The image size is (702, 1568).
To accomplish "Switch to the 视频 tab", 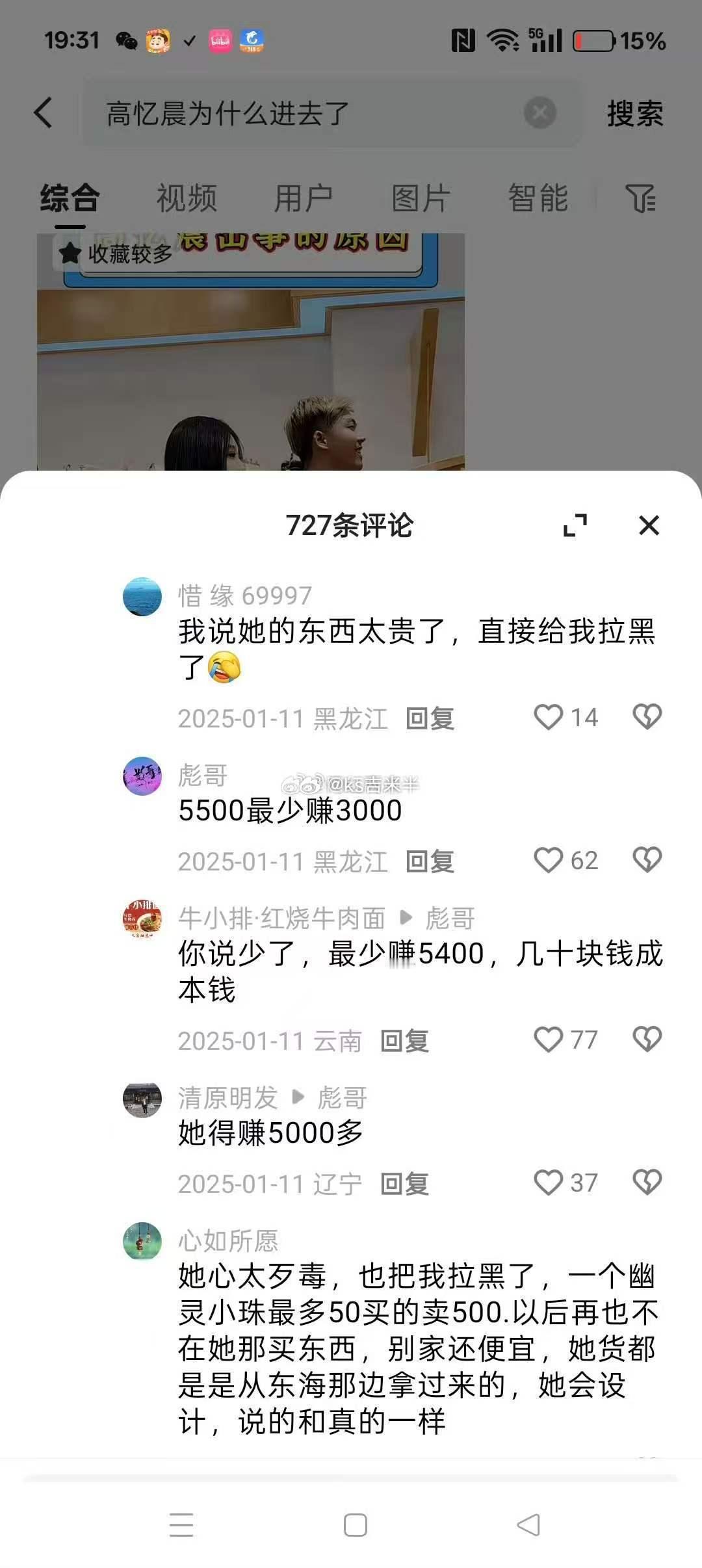I will (x=187, y=197).
